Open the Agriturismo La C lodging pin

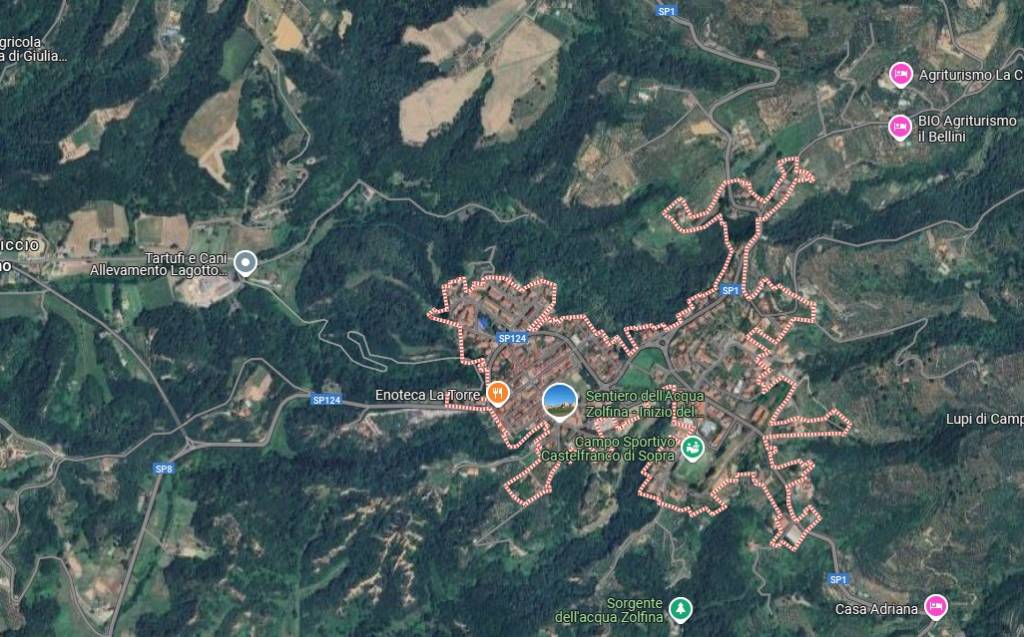pos(900,73)
